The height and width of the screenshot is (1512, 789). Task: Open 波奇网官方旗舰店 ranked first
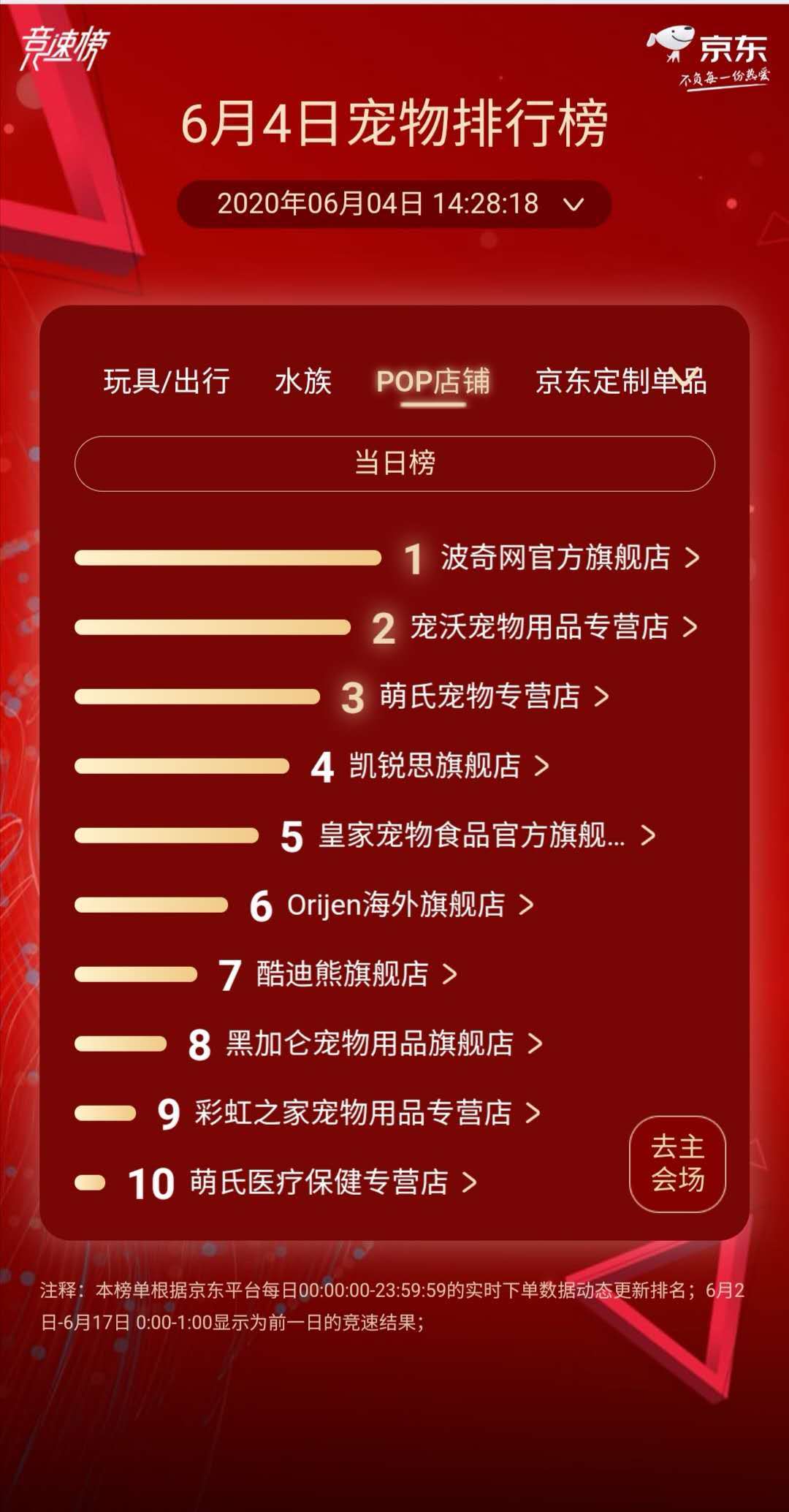[555, 558]
